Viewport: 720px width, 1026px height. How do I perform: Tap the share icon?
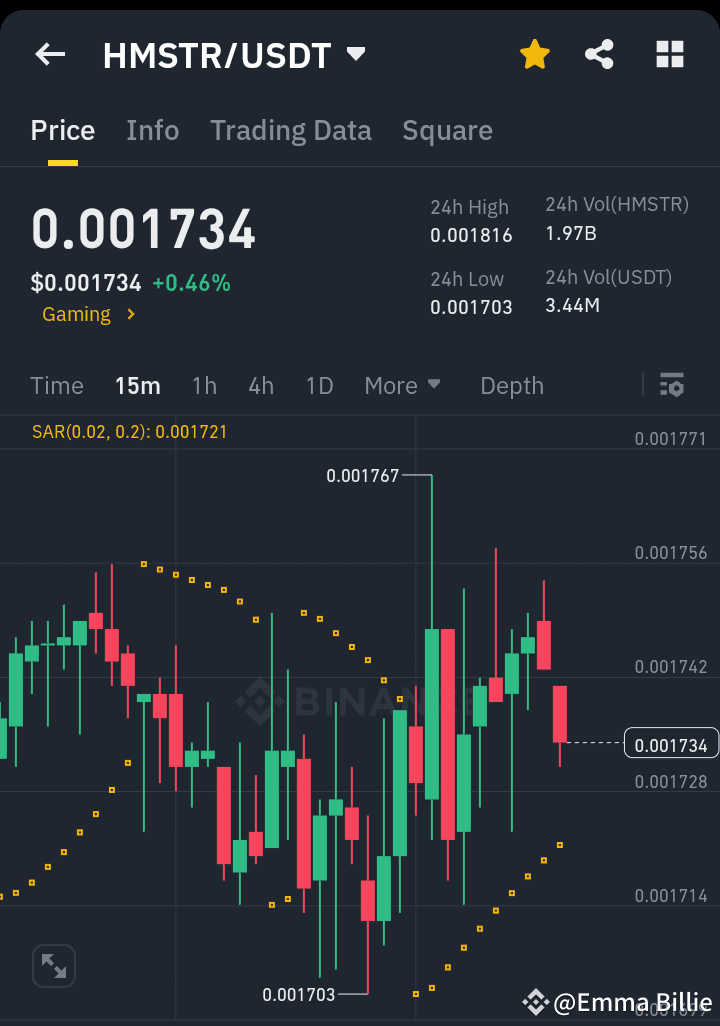(x=599, y=55)
